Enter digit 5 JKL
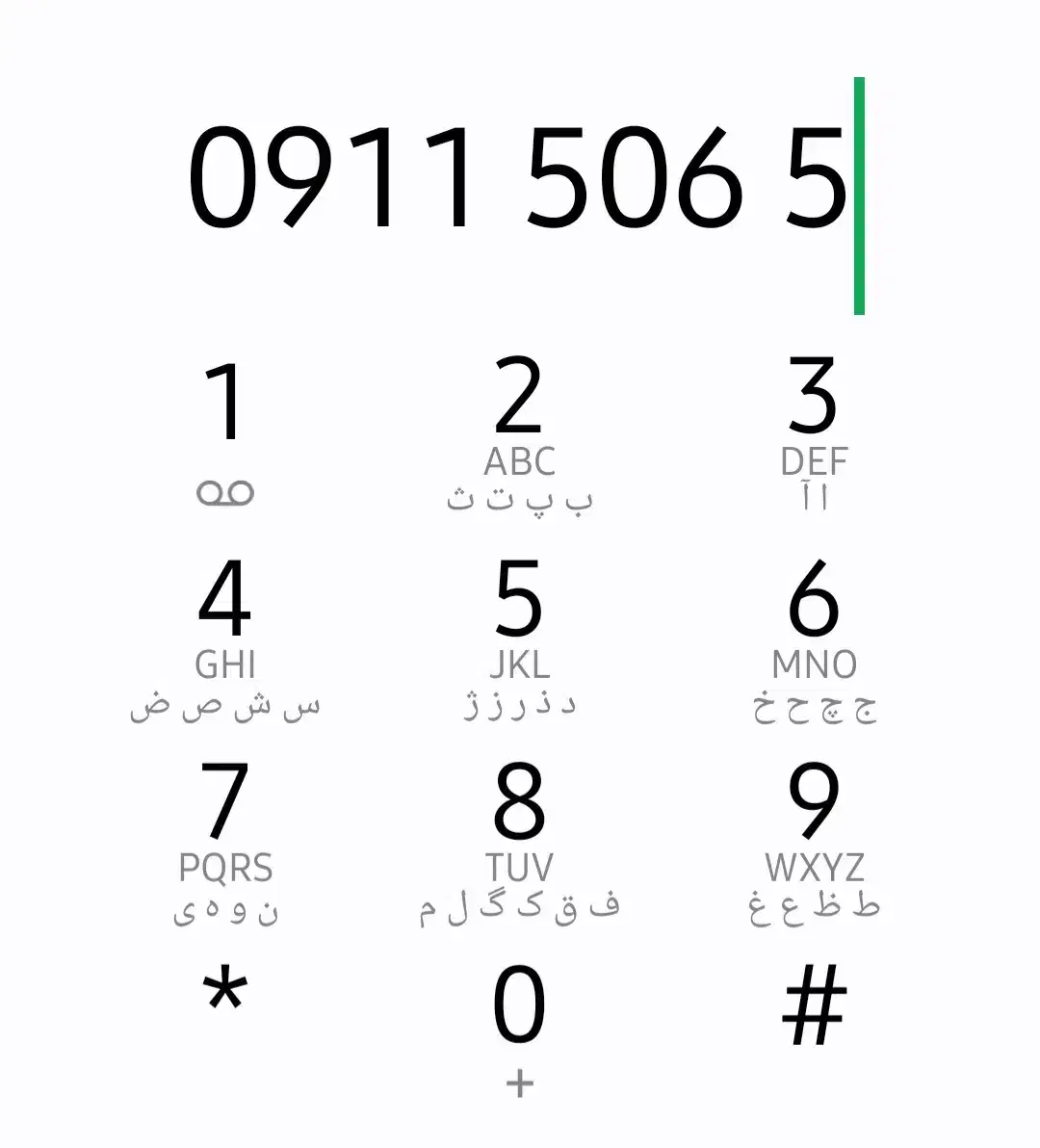The width and height of the screenshot is (1040, 1148). tap(519, 636)
